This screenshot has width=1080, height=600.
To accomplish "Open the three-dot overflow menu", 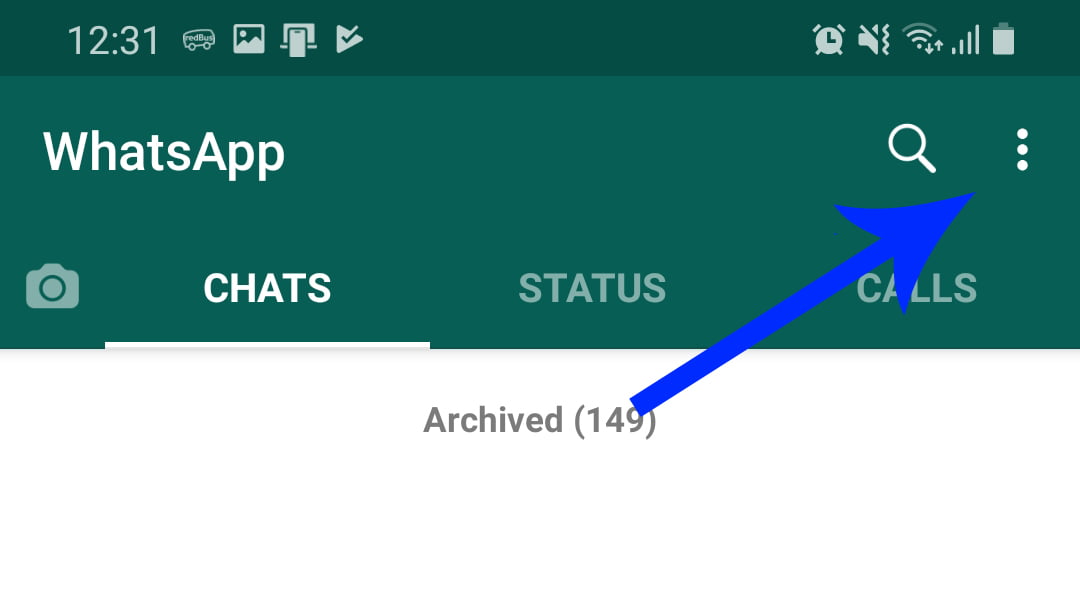I will [x=1021, y=151].
